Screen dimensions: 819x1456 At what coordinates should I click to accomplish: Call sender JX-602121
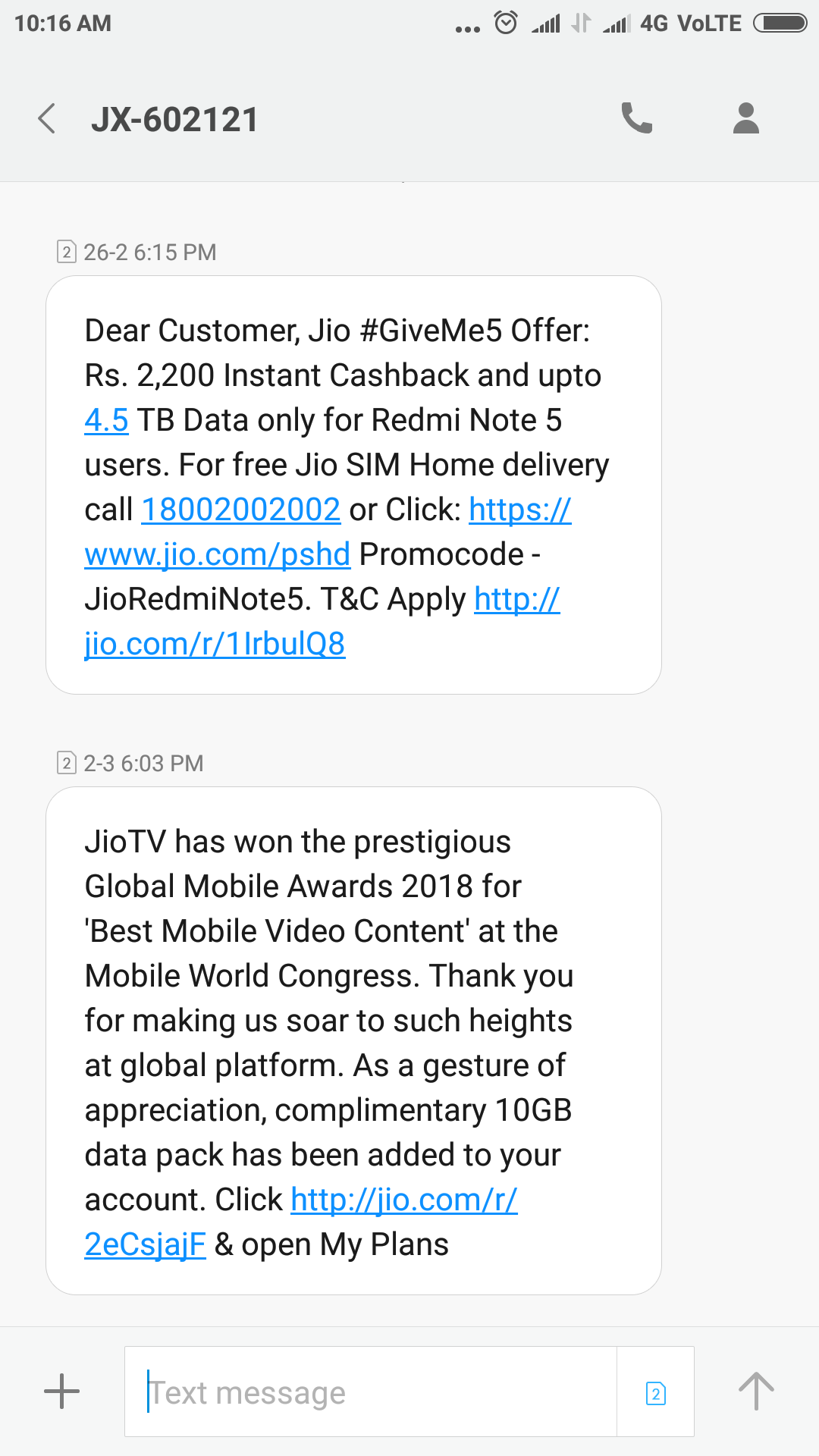tap(636, 118)
